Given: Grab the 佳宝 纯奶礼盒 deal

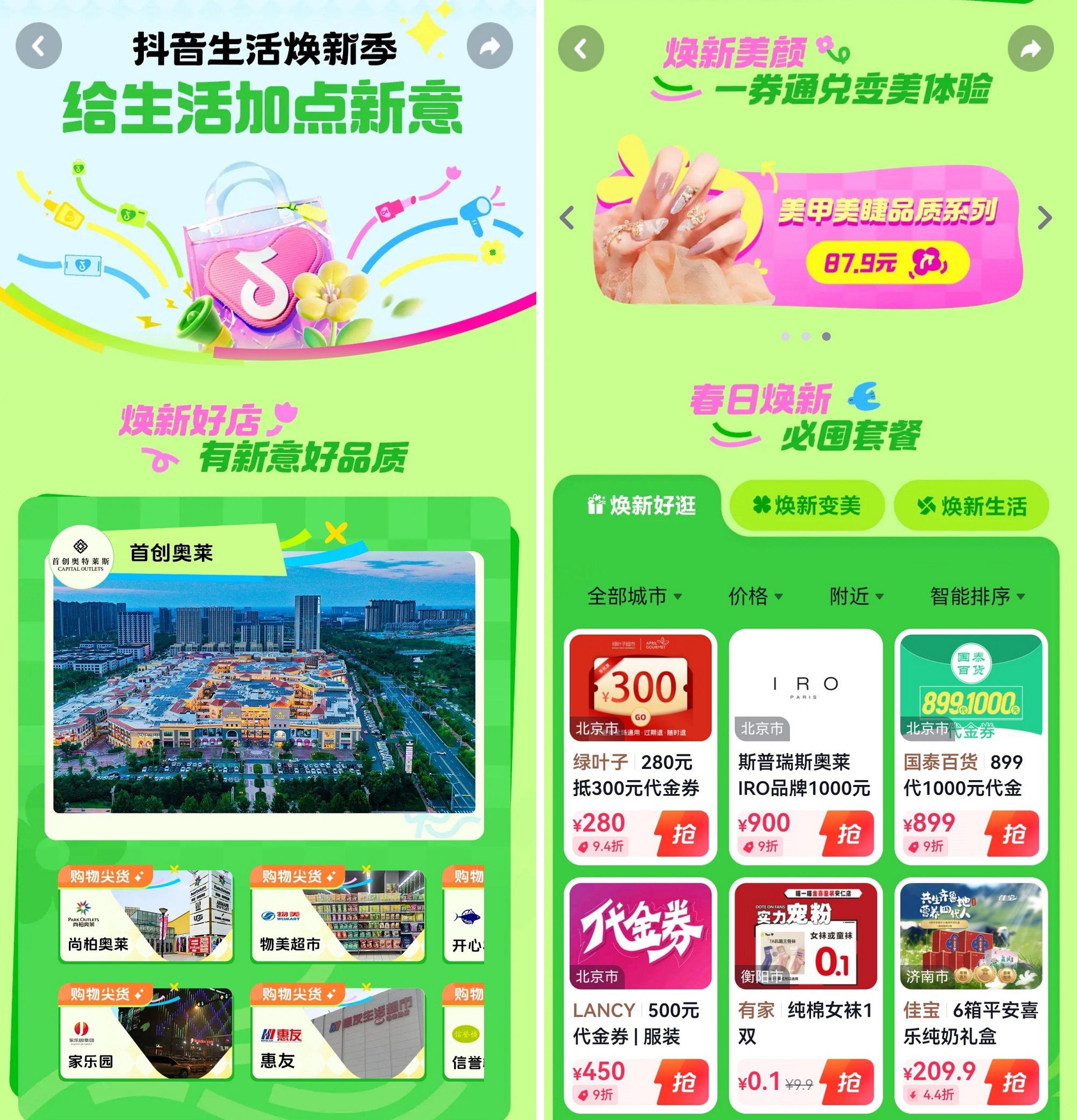Looking at the screenshot, I should coord(1013,1082).
